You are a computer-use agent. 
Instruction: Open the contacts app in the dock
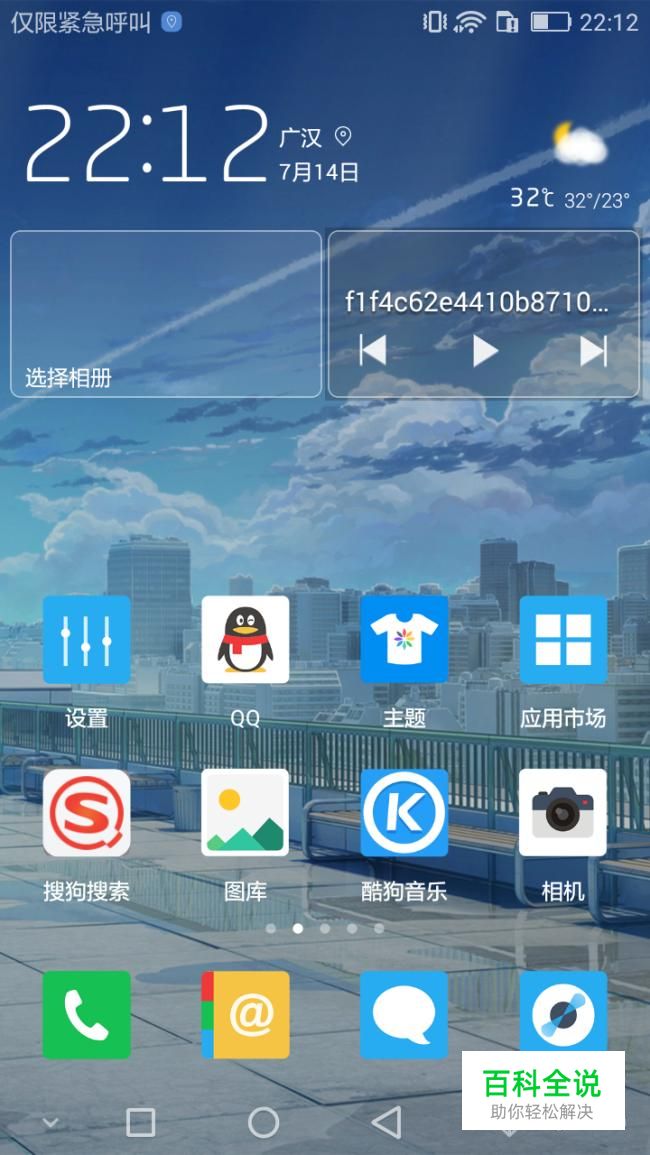[245, 1014]
